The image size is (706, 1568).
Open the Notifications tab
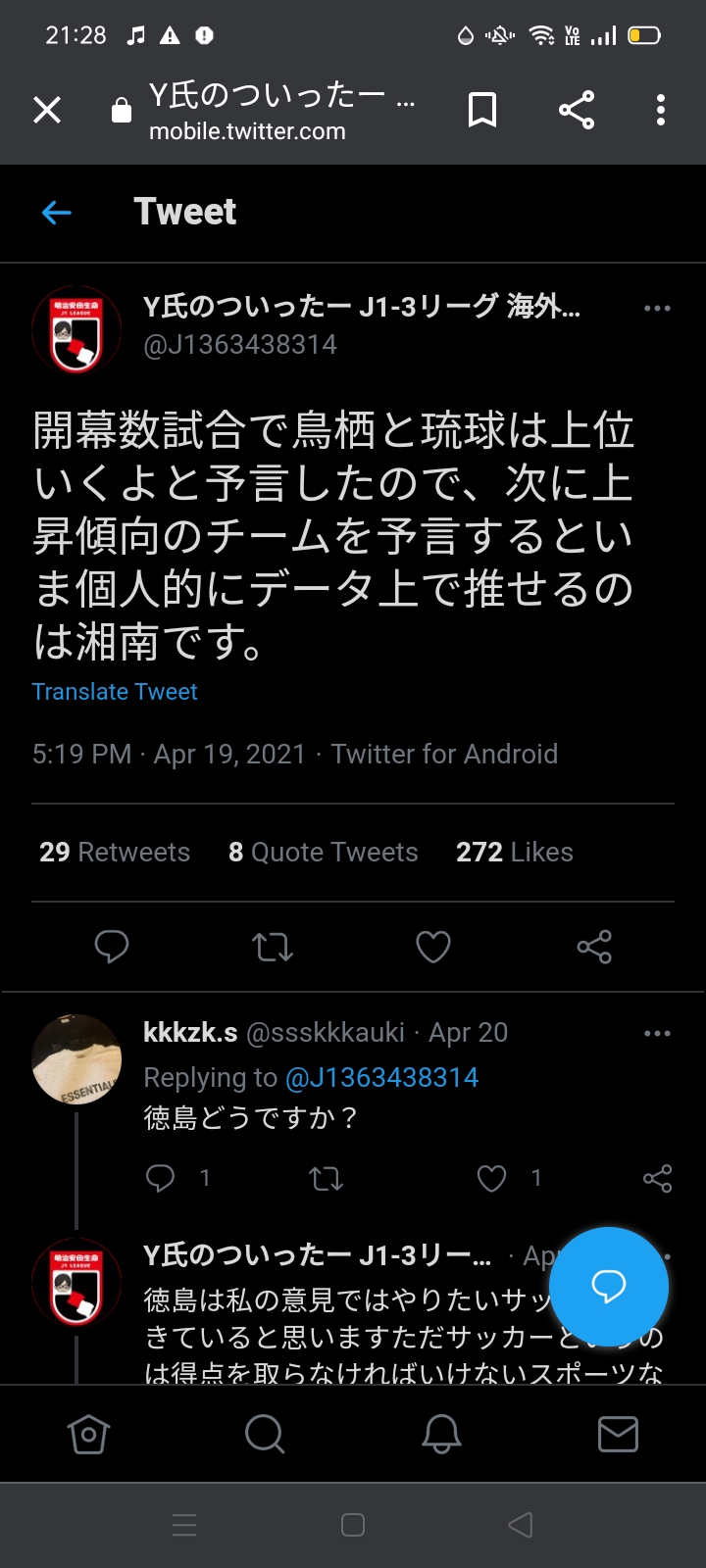tap(441, 1434)
